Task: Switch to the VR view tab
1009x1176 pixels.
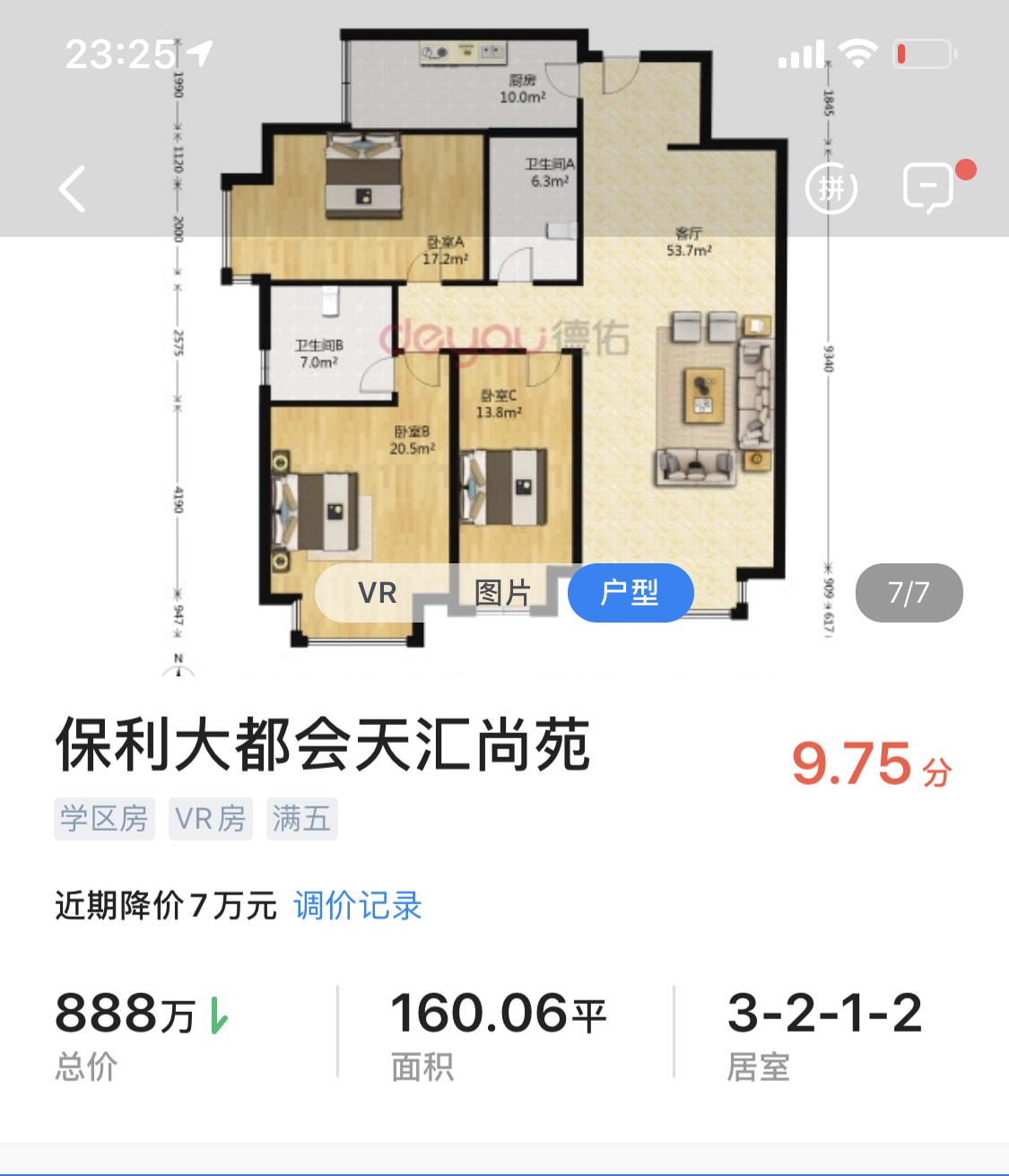Action: [378, 593]
